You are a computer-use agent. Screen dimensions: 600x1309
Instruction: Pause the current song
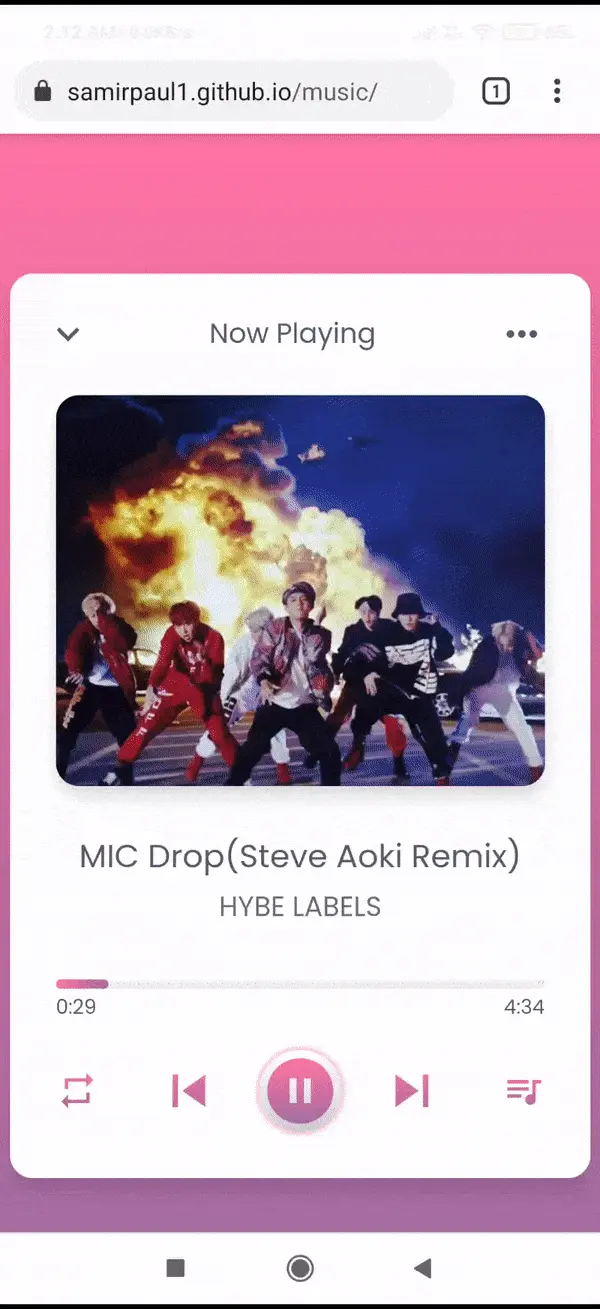(300, 1090)
